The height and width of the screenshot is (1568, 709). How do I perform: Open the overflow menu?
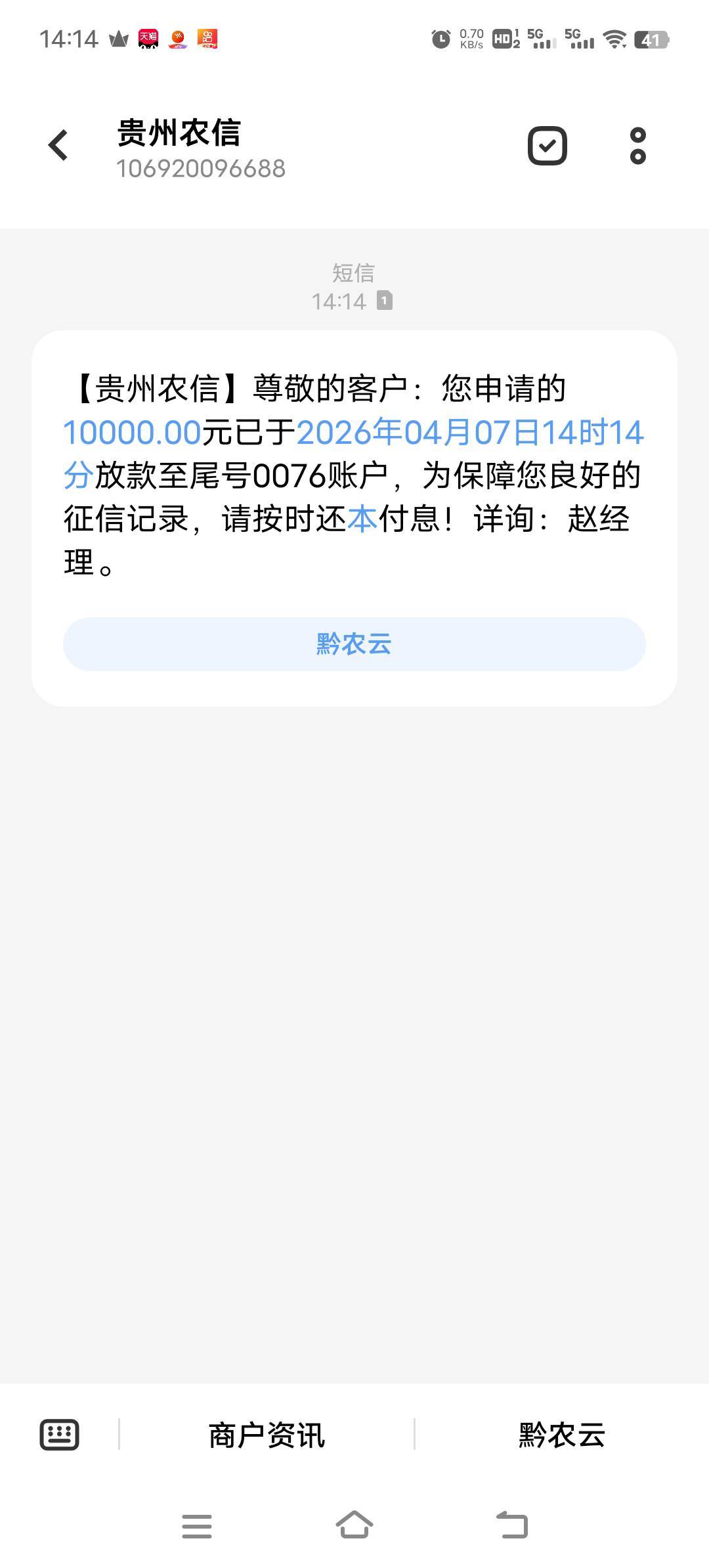coord(637,145)
